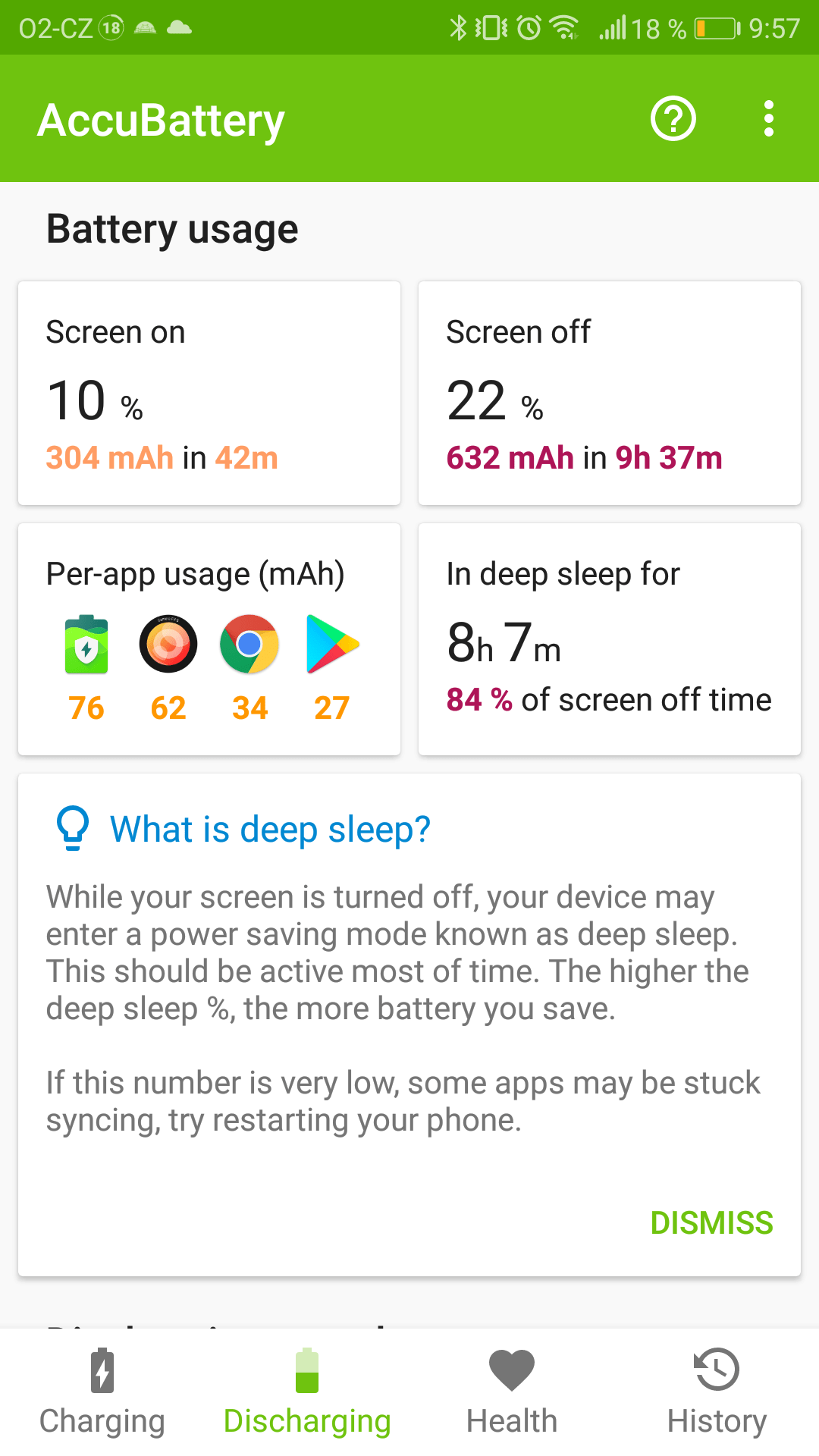Open the Per-app usage card
This screenshot has width=819, height=1456.
[x=209, y=639]
